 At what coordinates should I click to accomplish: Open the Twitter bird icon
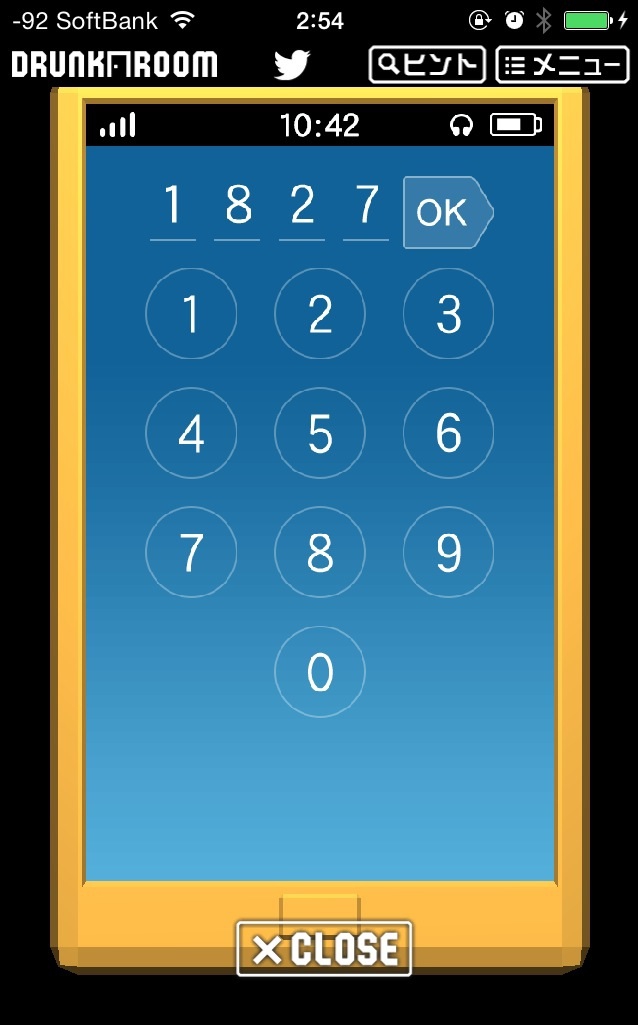pos(292,66)
